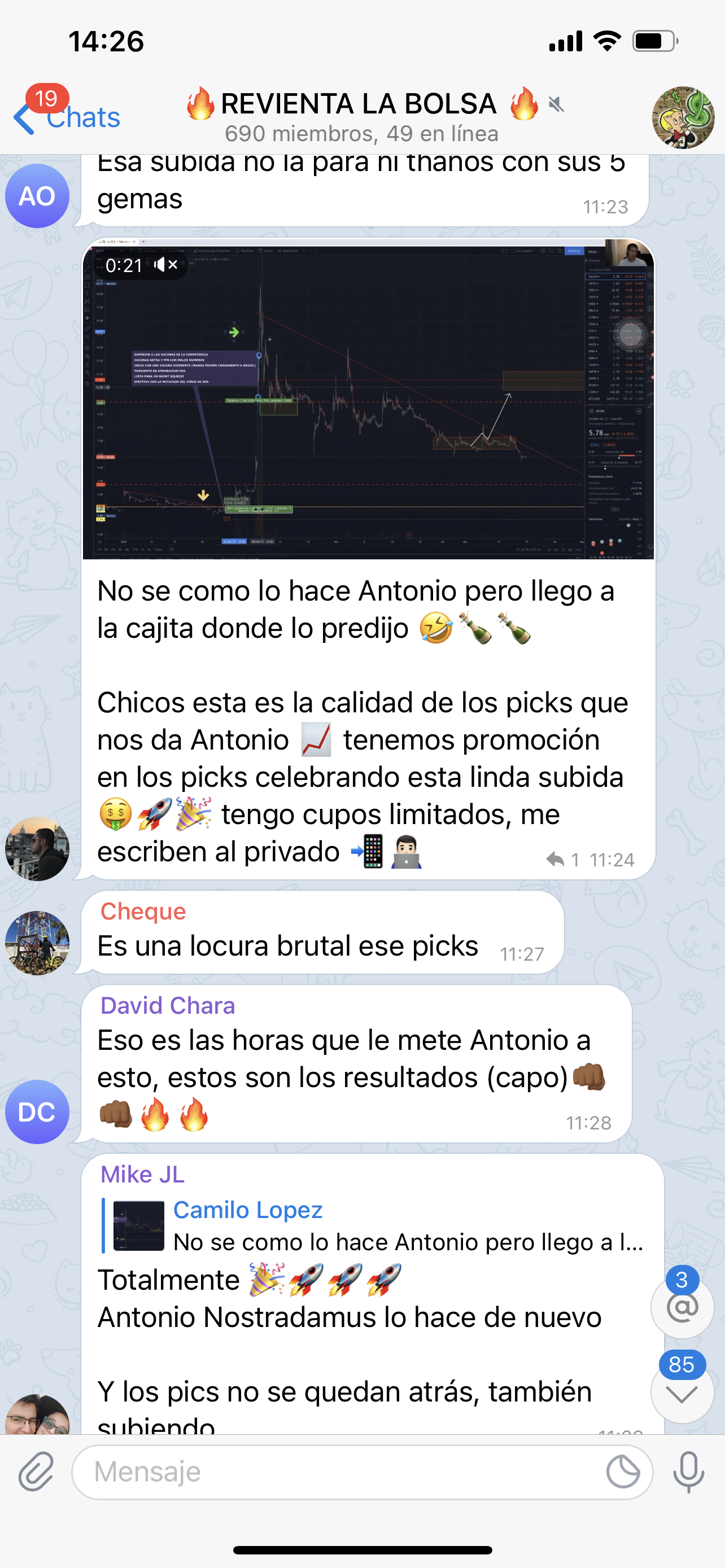
Task: View the reply count on Camilo's message
Action: pyautogui.click(x=563, y=860)
